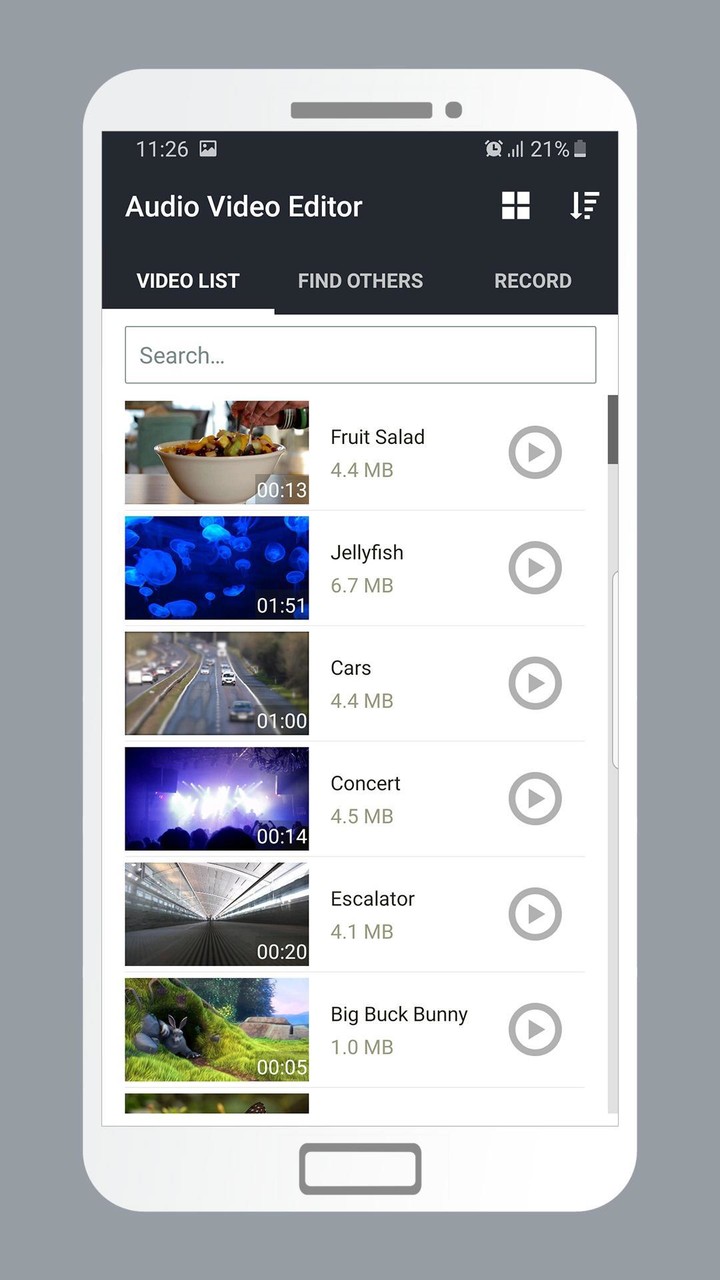Click the gallery notification icon
This screenshot has height=1280, width=720.
[207, 148]
